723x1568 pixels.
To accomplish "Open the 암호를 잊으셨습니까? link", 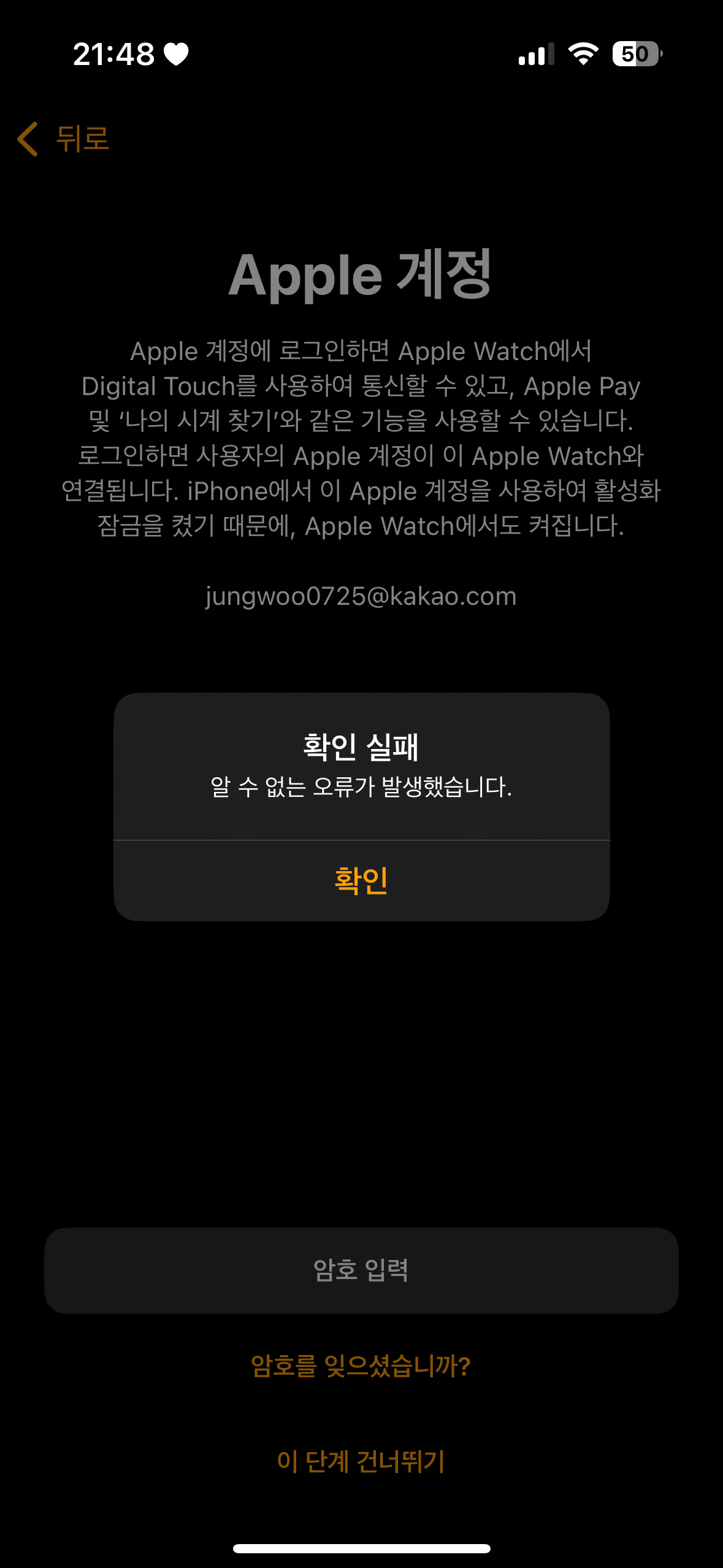I will point(361,1366).
